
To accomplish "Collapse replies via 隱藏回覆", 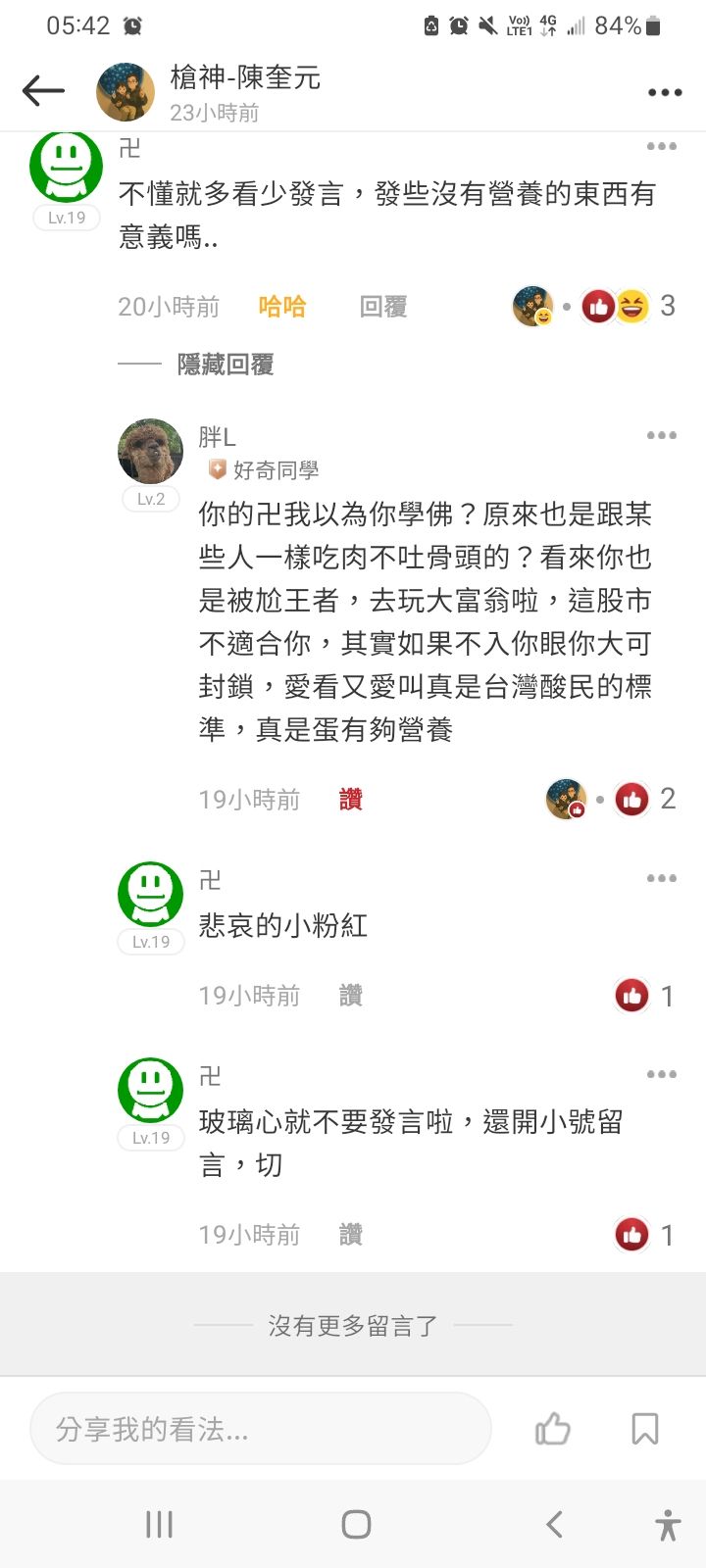I will click(x=225, y=365).
